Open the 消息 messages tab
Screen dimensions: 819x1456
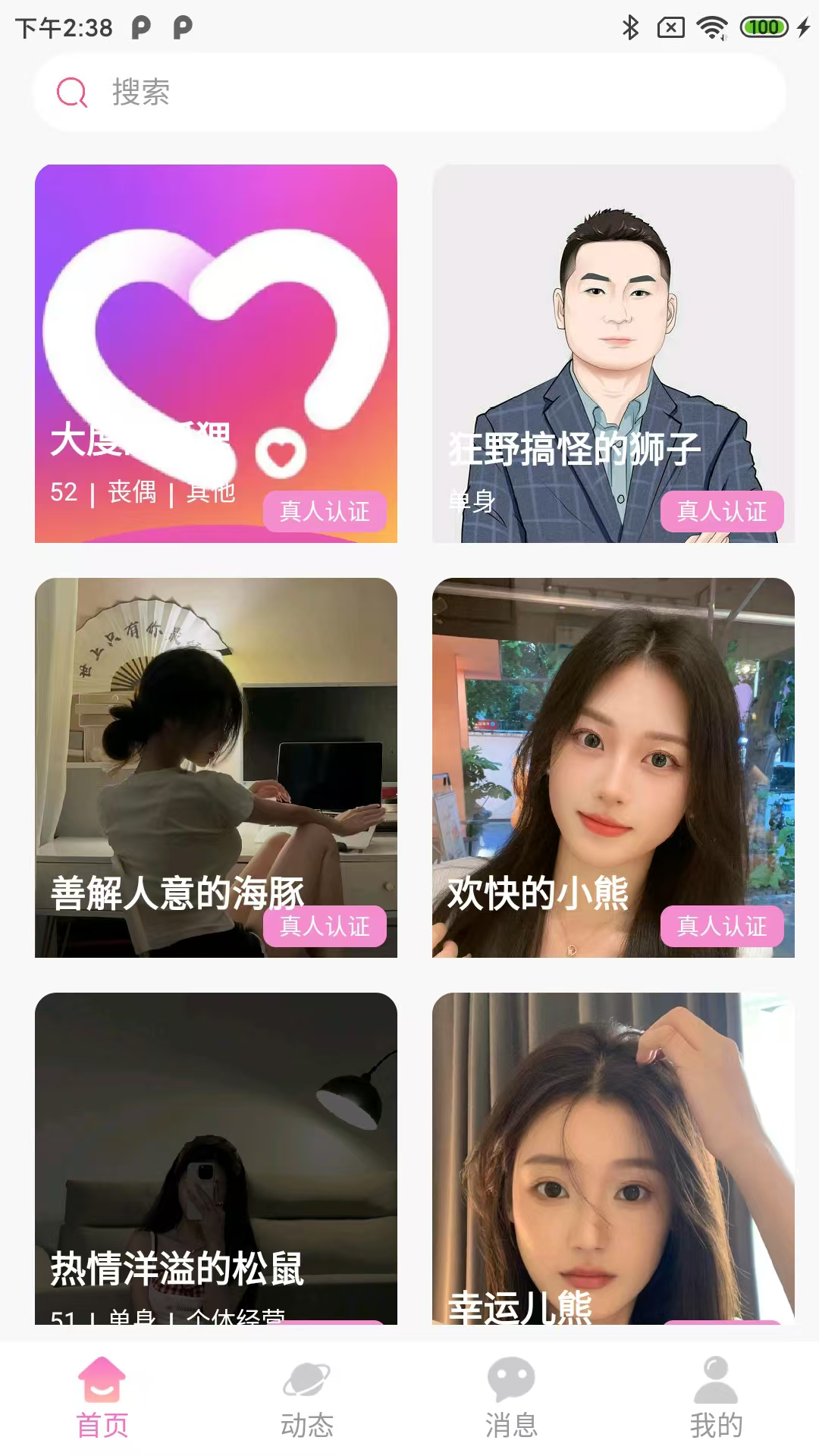[x=512, y=1398]
